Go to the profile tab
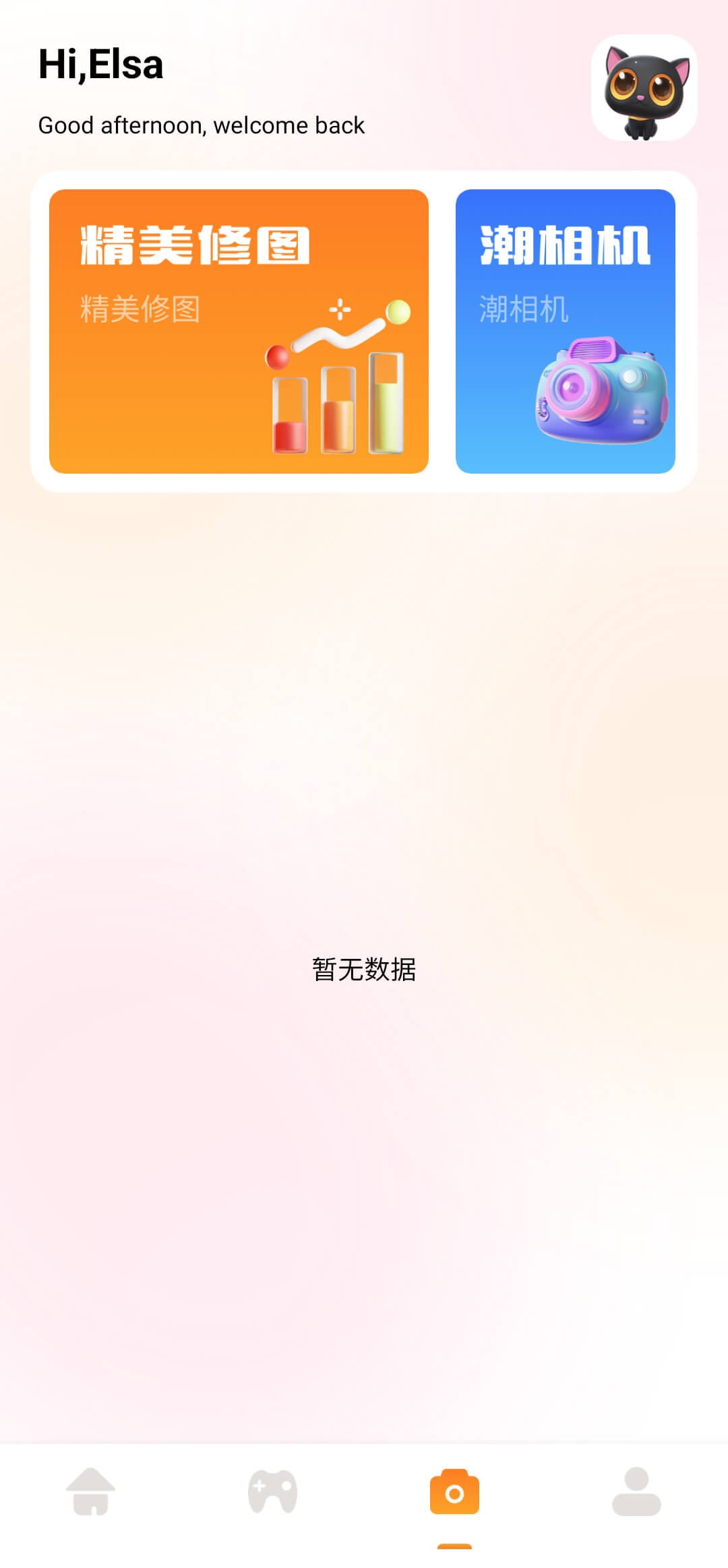 tap(636, 1491)
